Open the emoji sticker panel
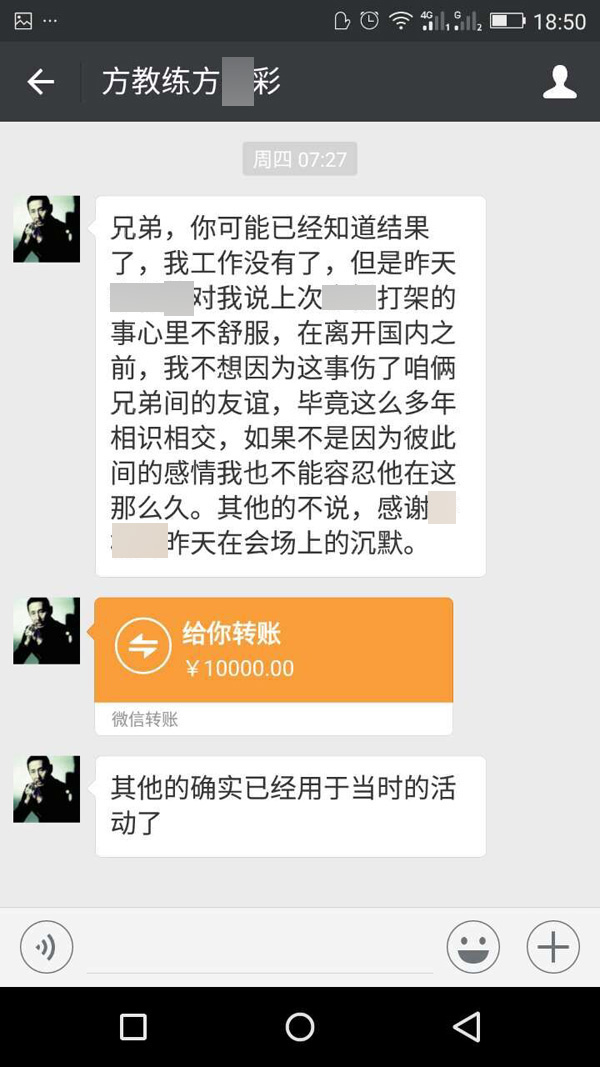This screenshot has width=600, height=1067. (473, 947)
